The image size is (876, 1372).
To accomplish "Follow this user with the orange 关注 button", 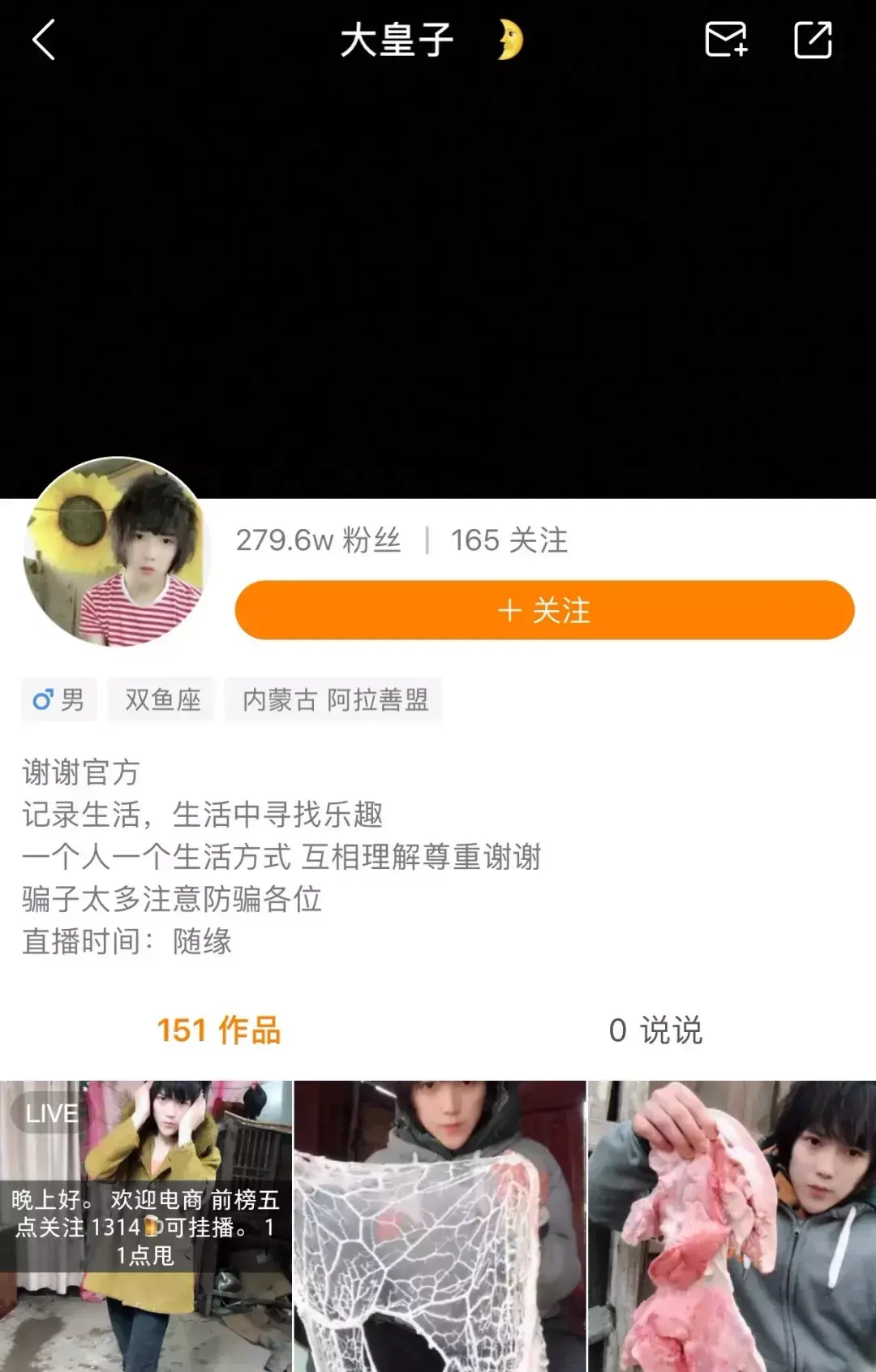I will [544, 610].
